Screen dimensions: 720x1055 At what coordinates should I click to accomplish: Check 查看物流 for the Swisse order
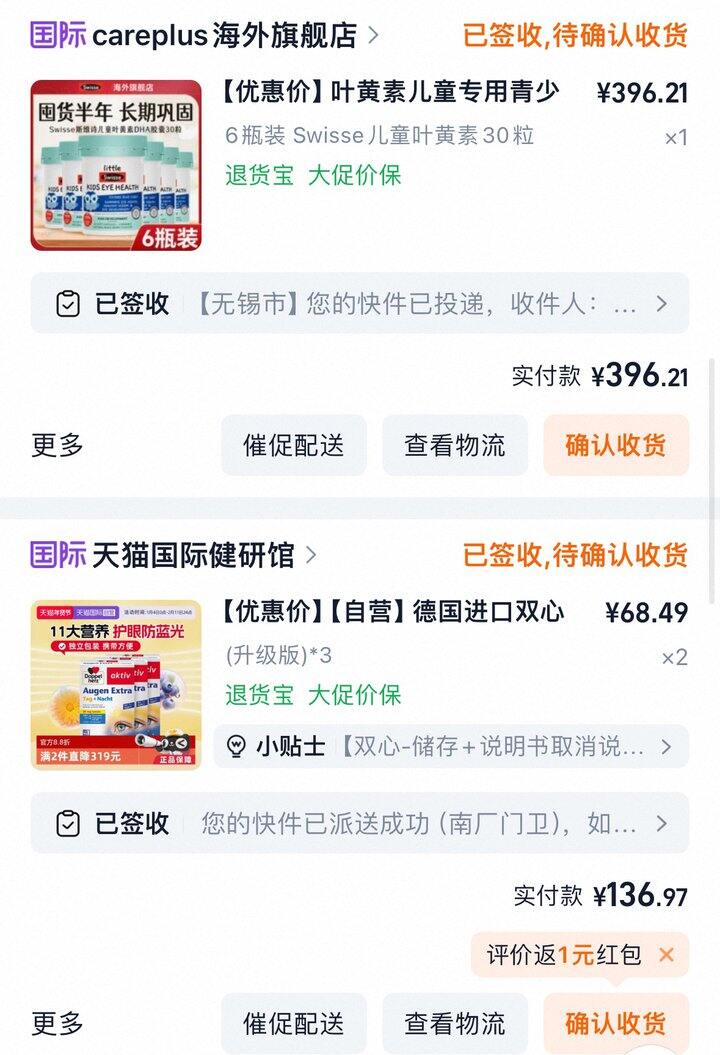coord(455,445)
